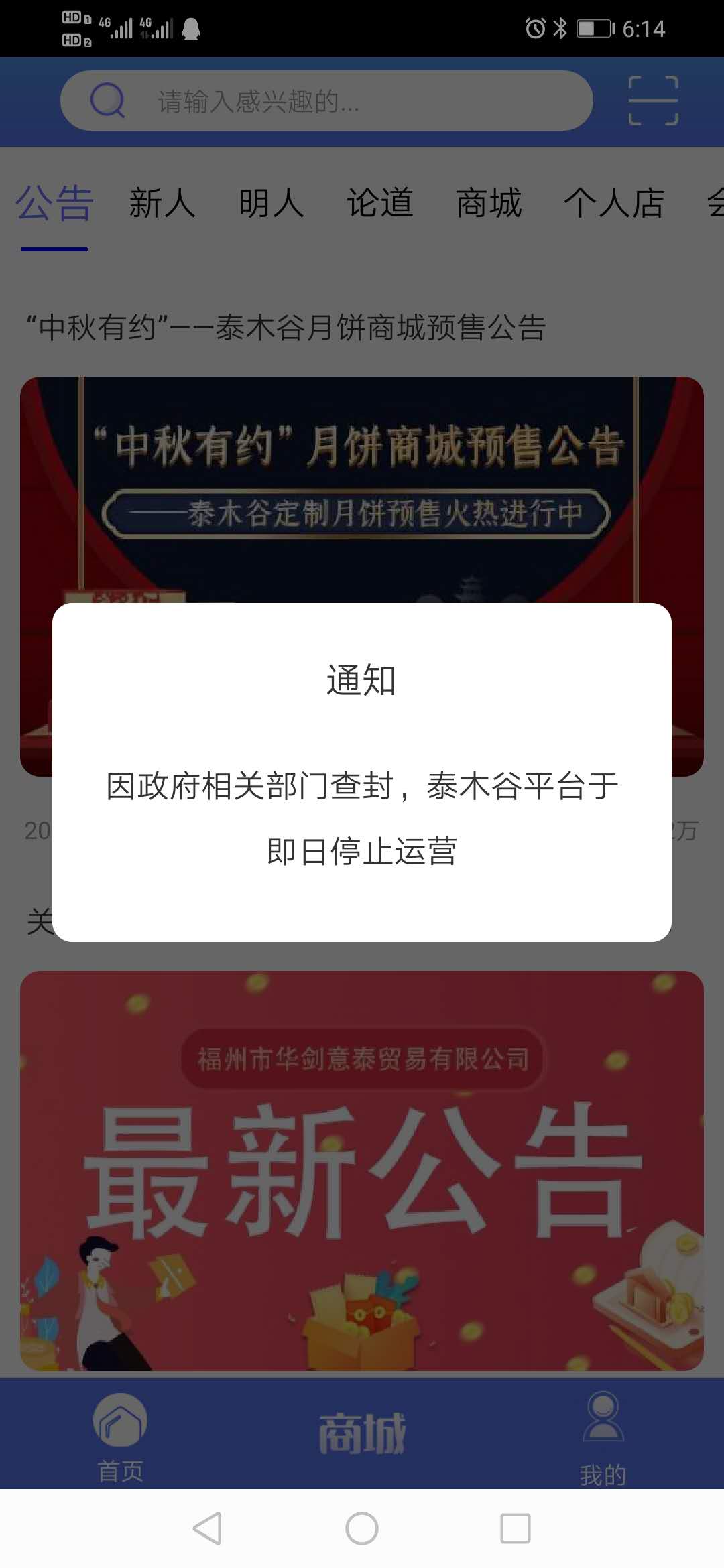Open the 最新公告 banner card
This screenshot has height=1568, width=724.
click(x=362, y=1169)
